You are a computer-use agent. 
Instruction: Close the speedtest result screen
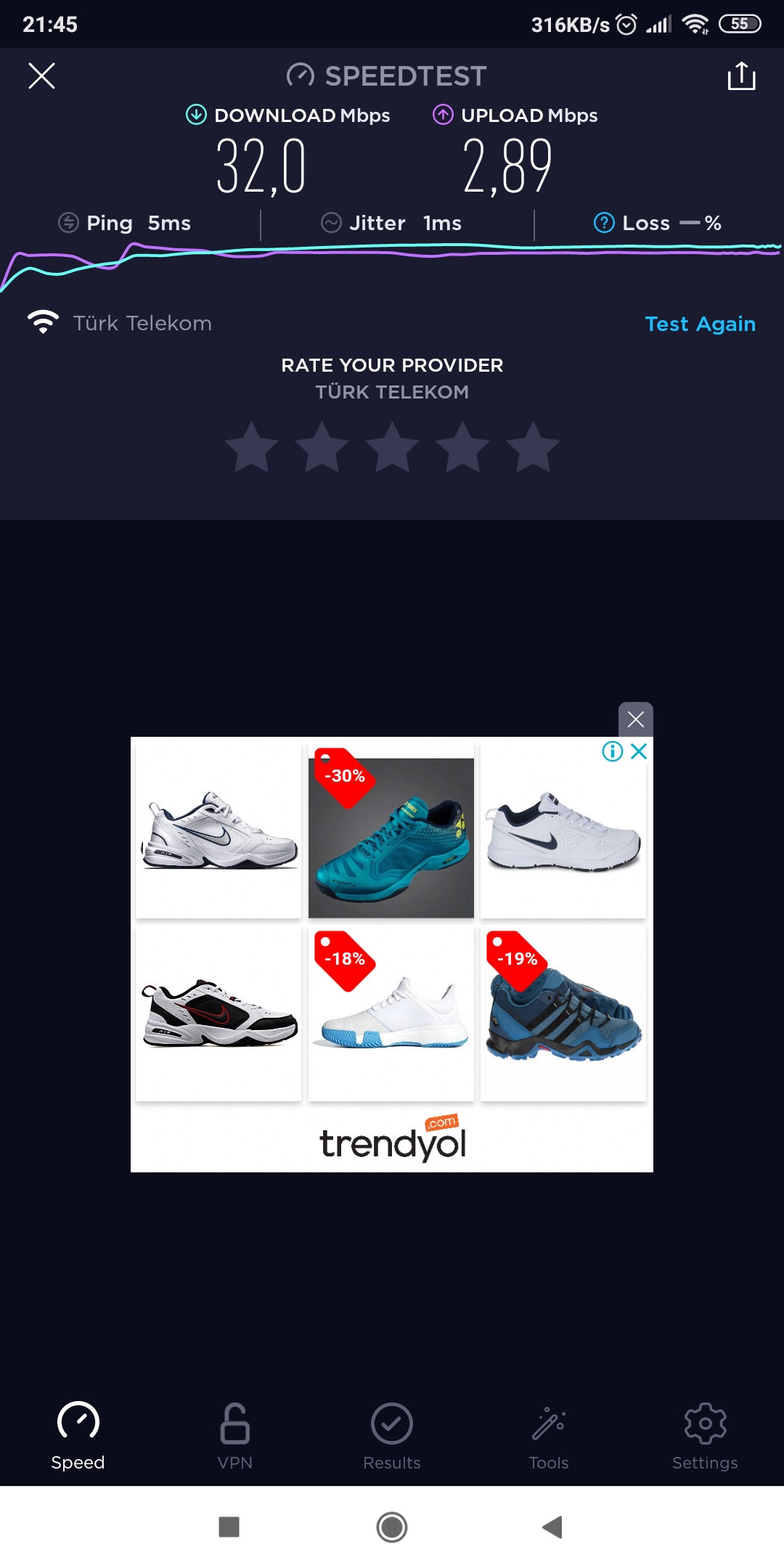41,75
